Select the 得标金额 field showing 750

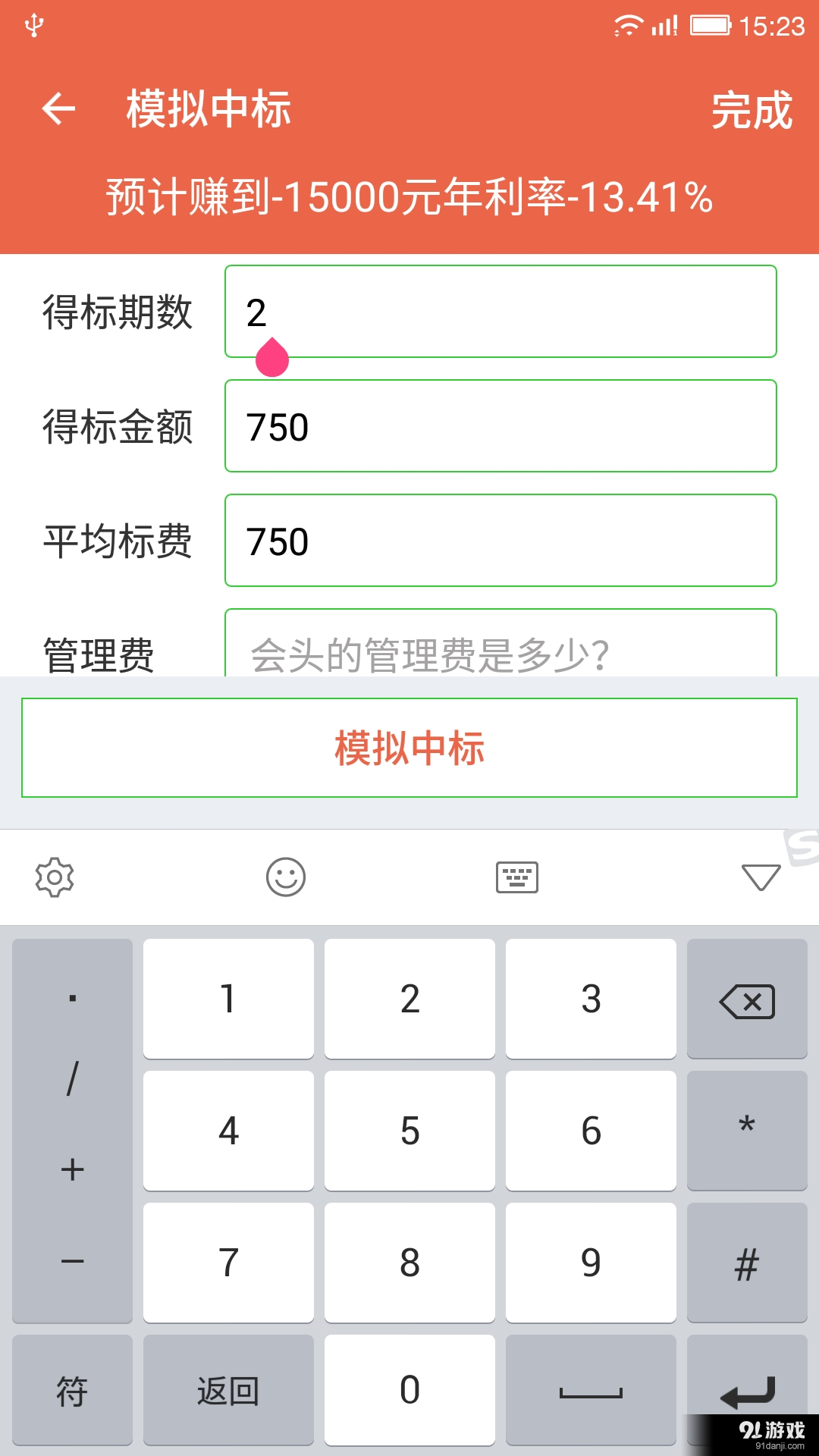coord(500,426)
